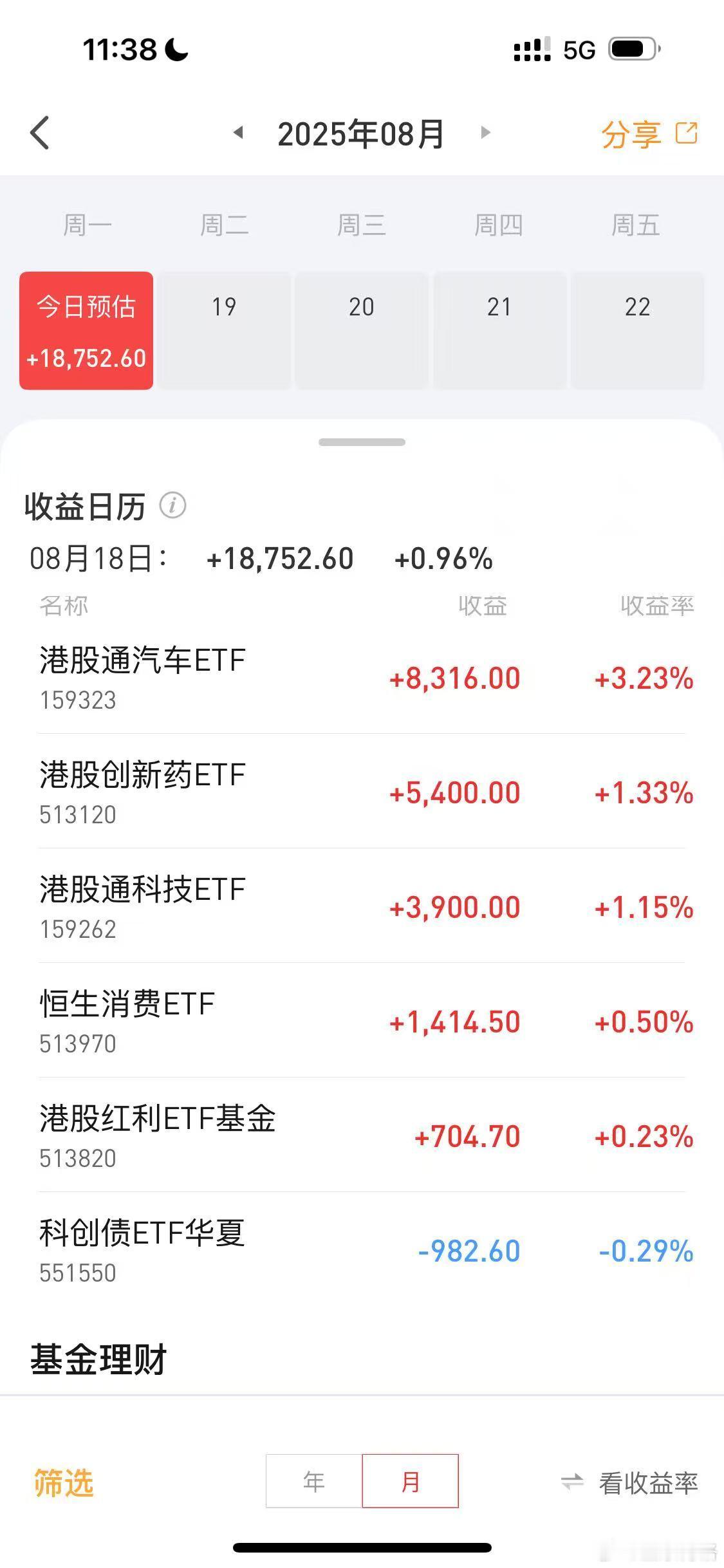Select day 20 in the calendar
Screen dimensions: 724x1568
coord(362,330)
